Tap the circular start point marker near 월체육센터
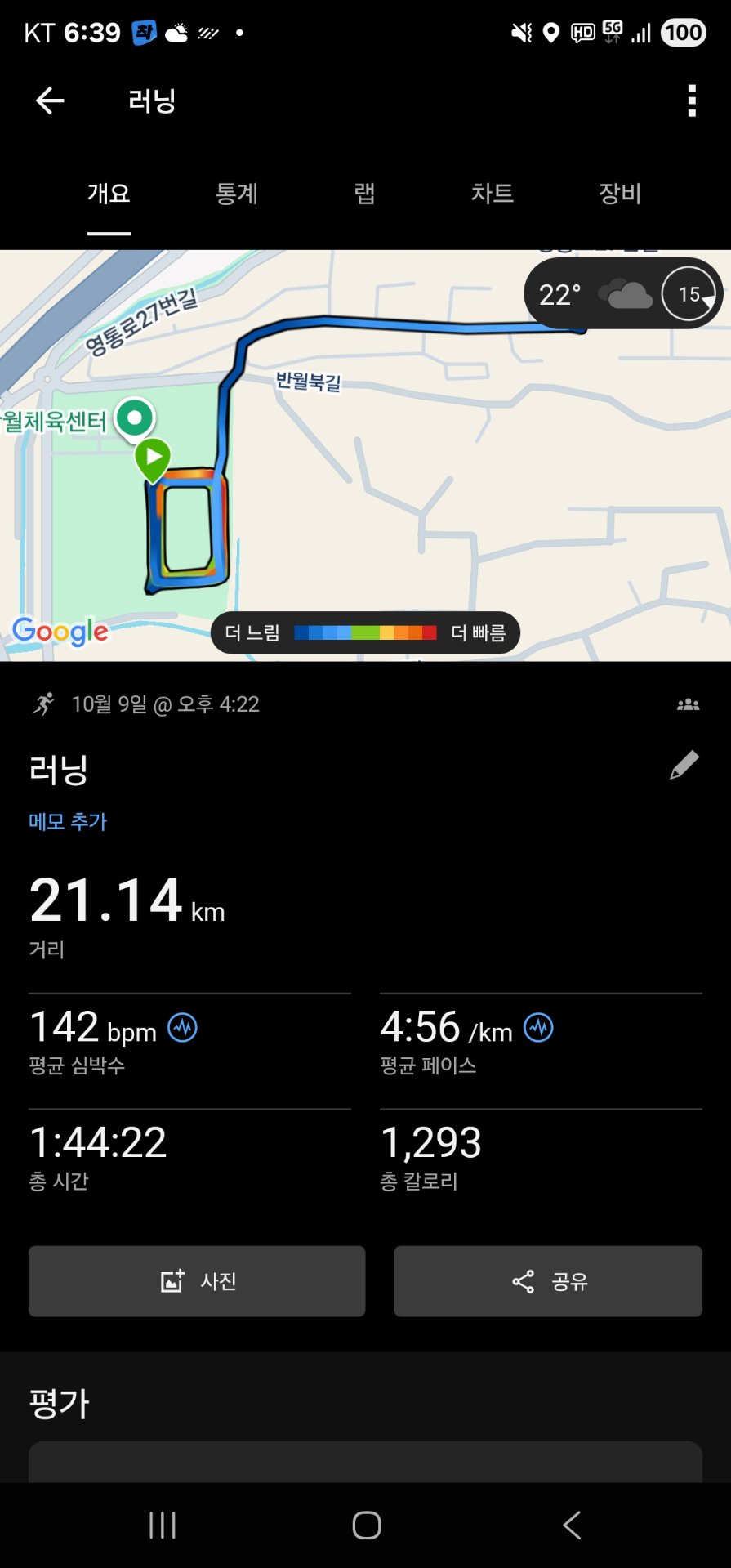 tap(135, 417)
